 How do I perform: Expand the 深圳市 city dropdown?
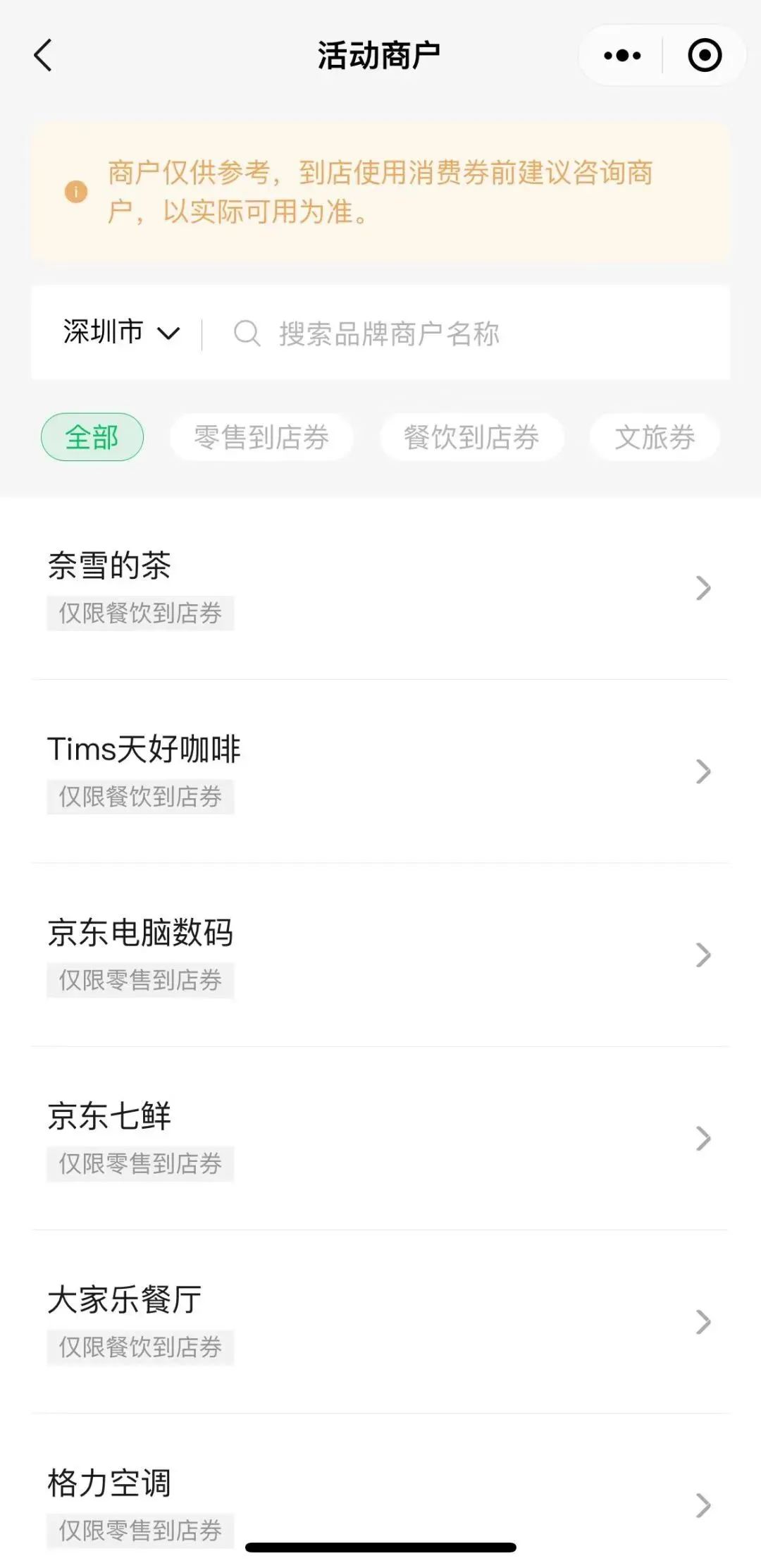[121, 332]
